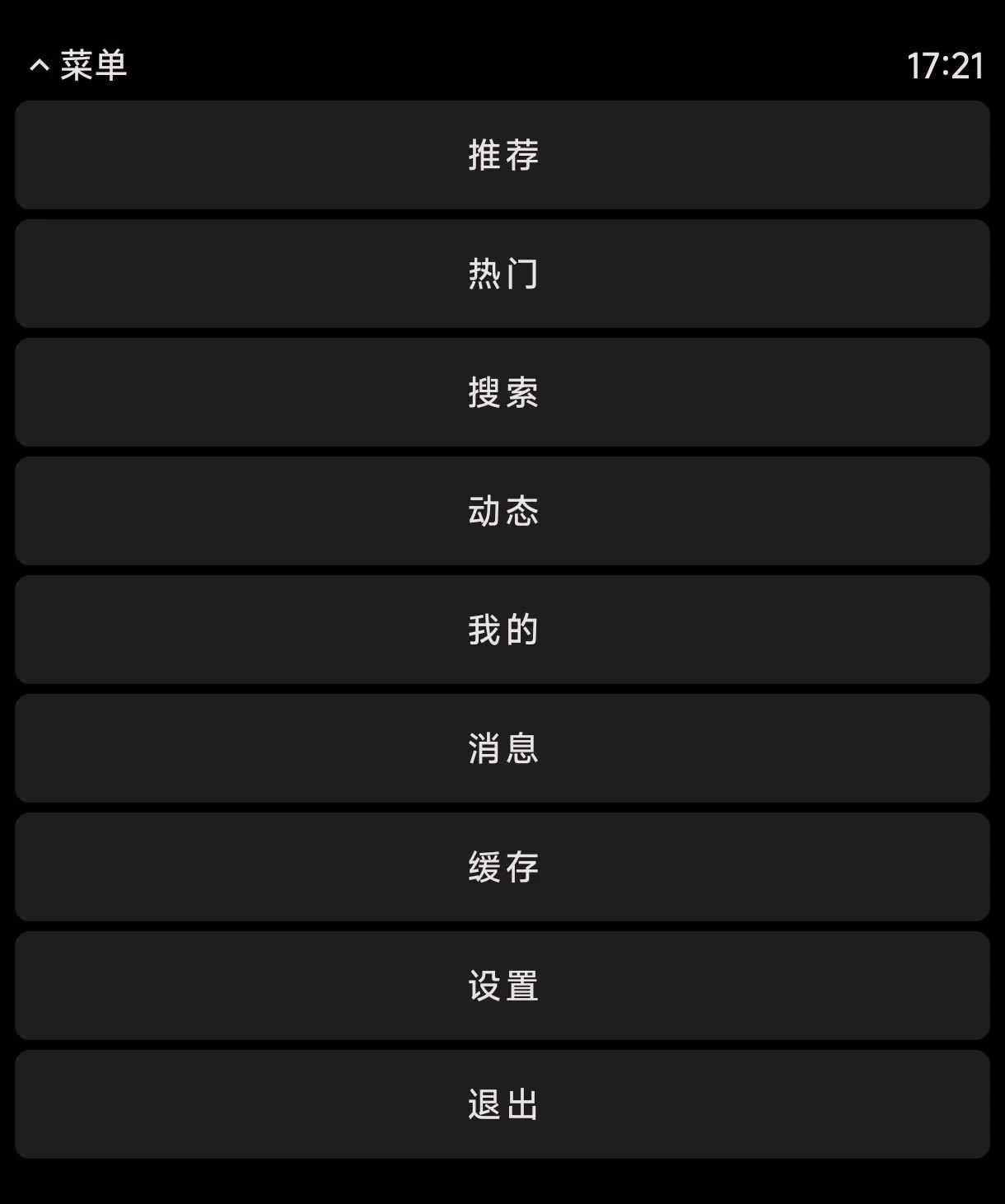
Task: Open search from the menu list
Action: tap(502, 392)
